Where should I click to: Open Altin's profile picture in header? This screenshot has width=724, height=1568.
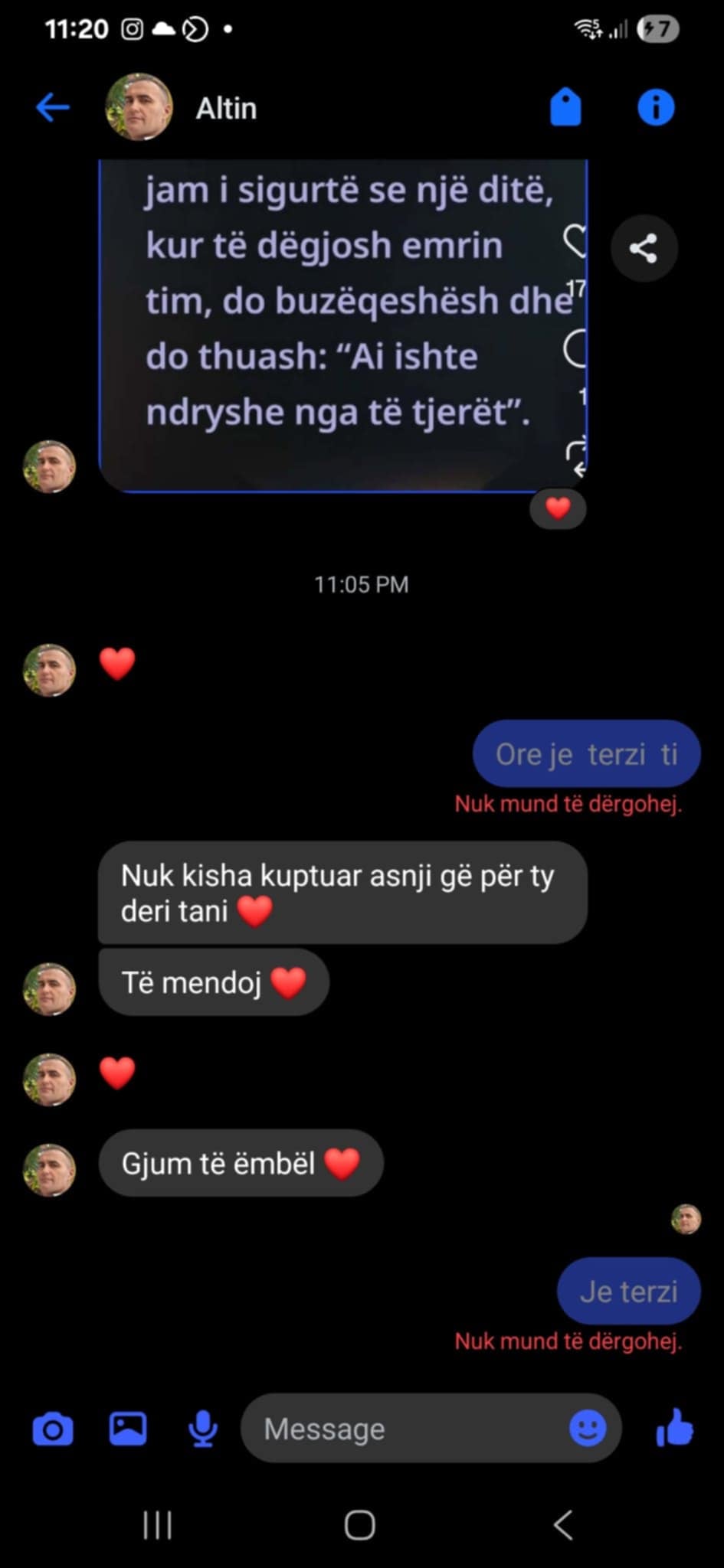[x=139, y=107]
